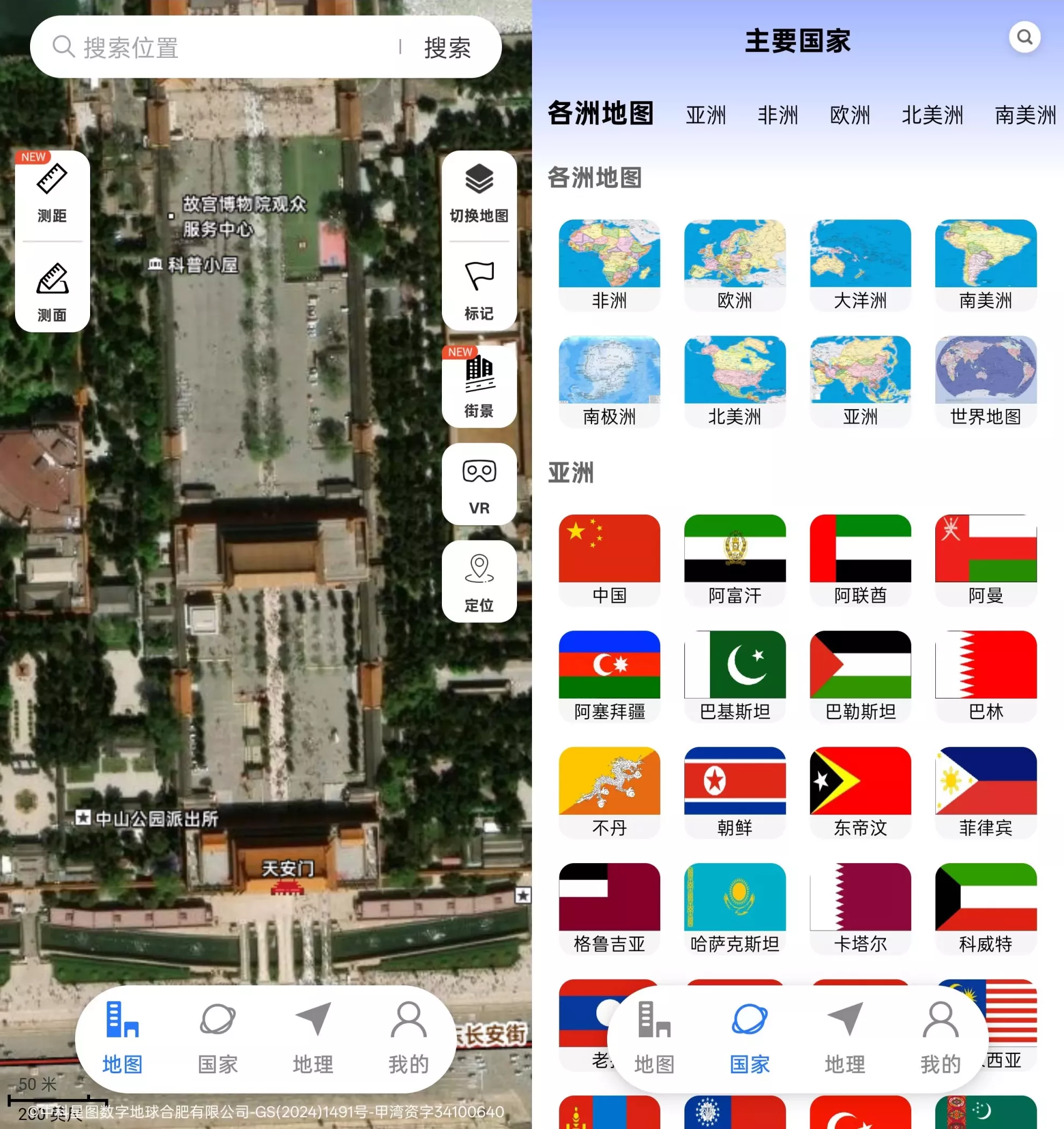Tap the 搜索 button in the search bar
This screenshot has height=1129, width=1064.
click(447, 48)
